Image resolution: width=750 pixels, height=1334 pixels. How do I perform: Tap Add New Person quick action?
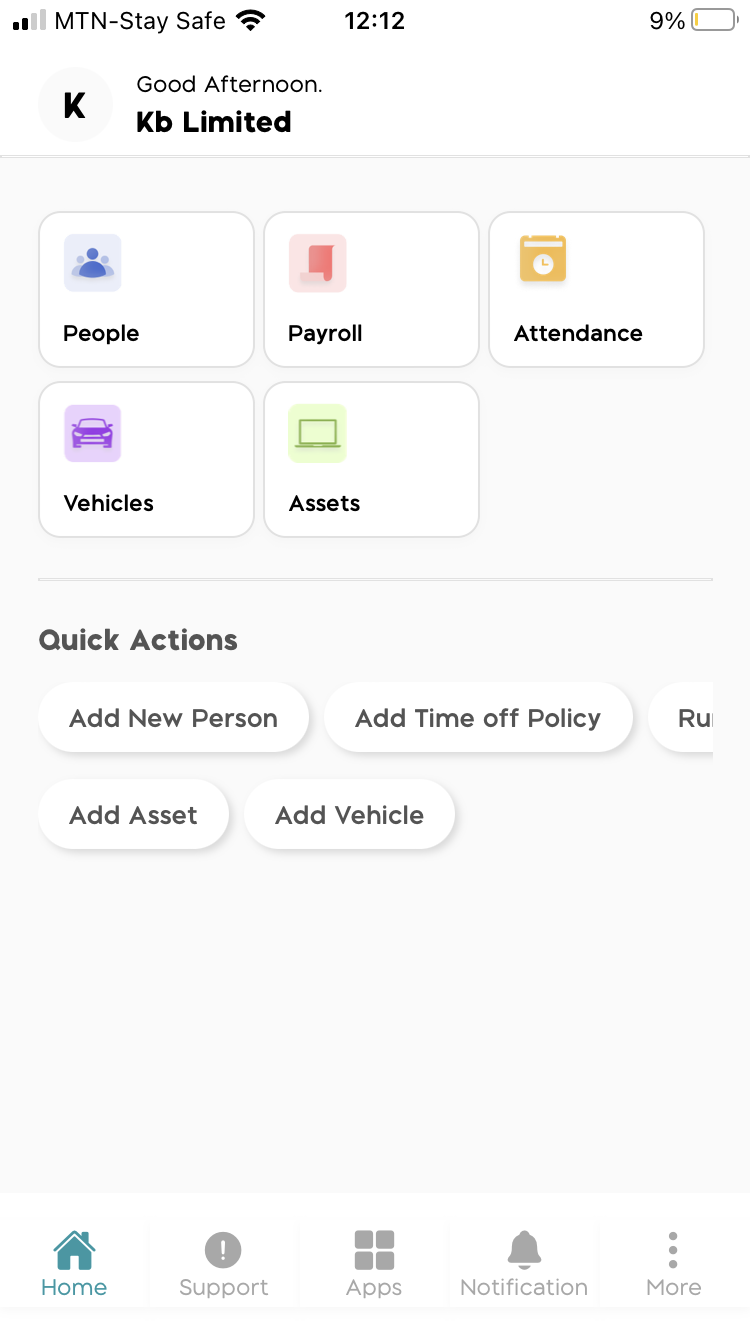tap(173, 717)
